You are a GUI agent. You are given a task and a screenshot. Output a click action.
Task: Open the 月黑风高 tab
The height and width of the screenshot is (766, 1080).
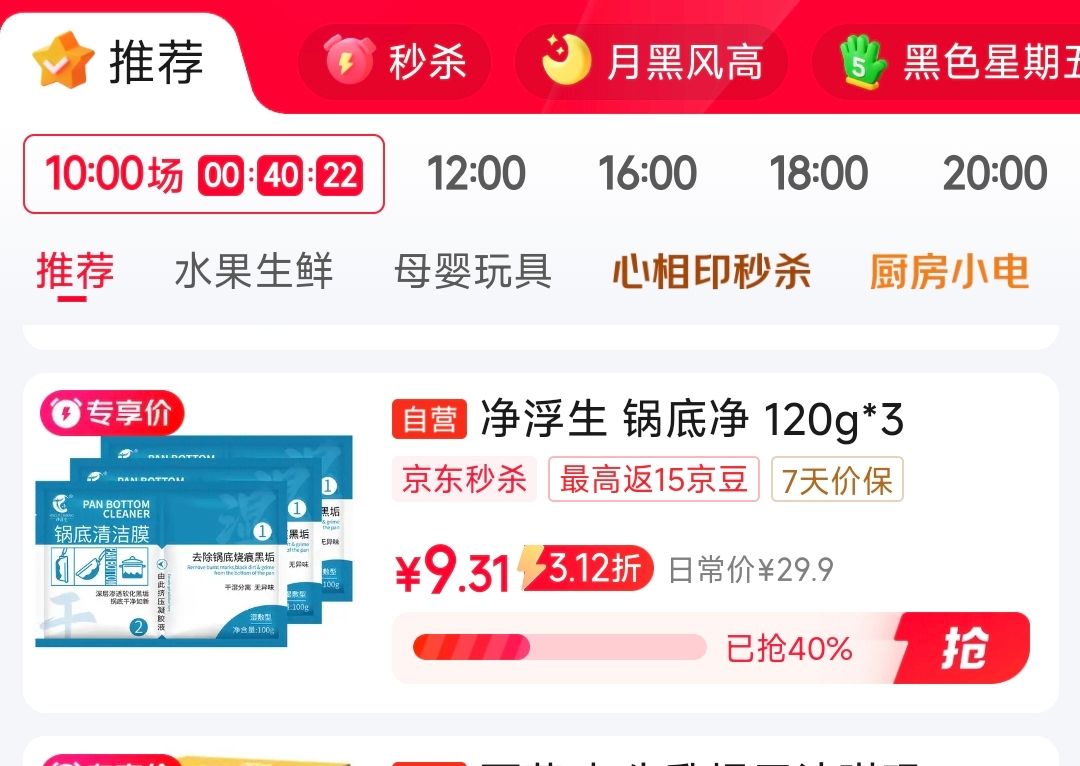tap(652, 62)
